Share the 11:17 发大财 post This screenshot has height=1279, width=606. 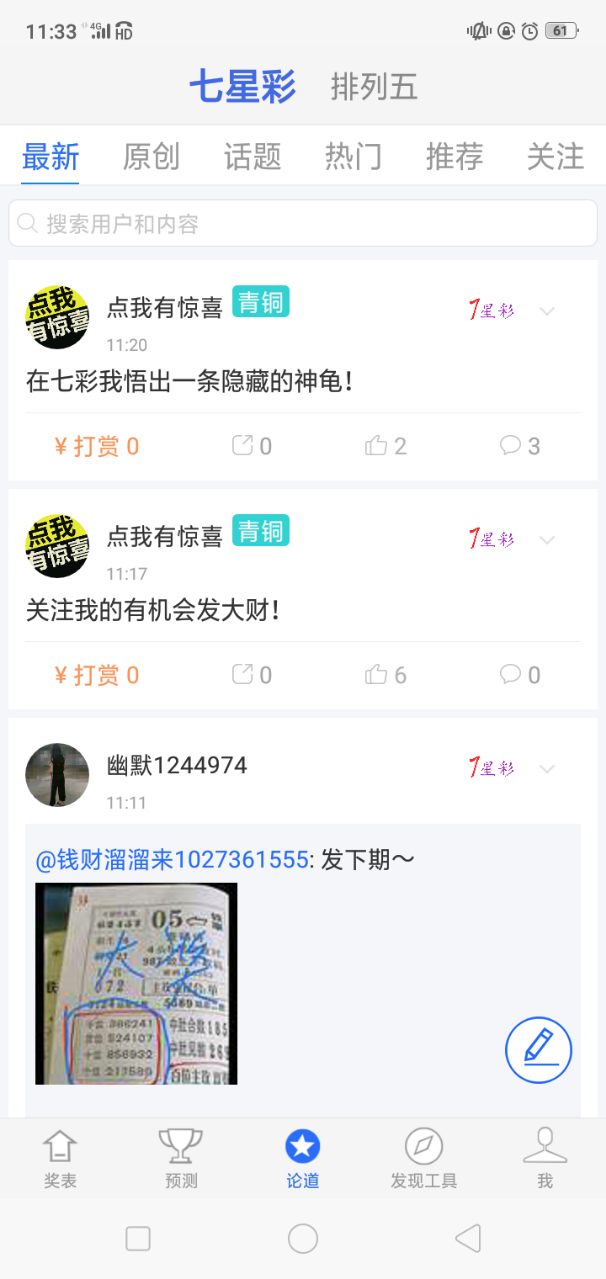[x=252, y=675]
